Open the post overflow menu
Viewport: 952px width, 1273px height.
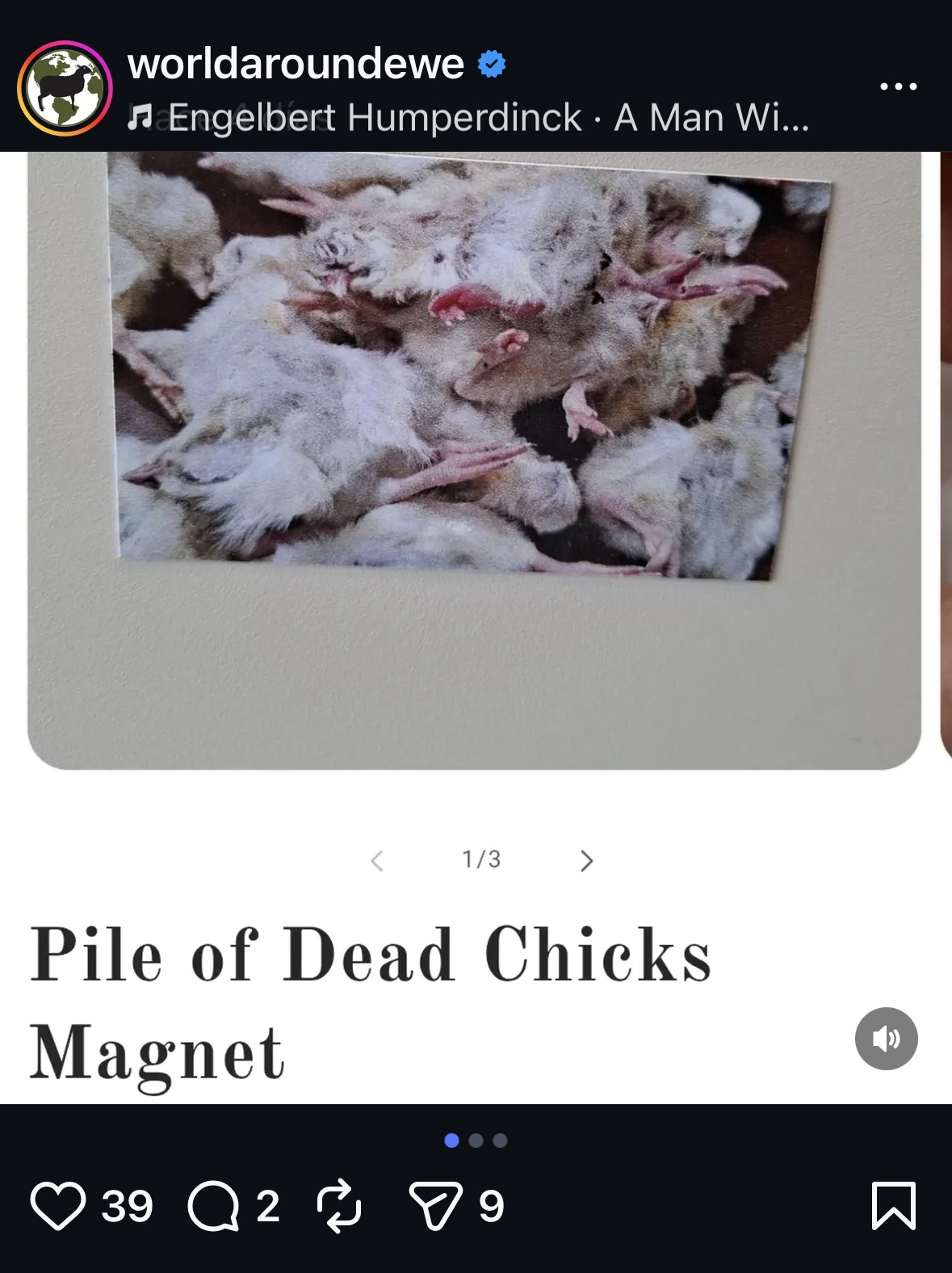pos(898,86)
